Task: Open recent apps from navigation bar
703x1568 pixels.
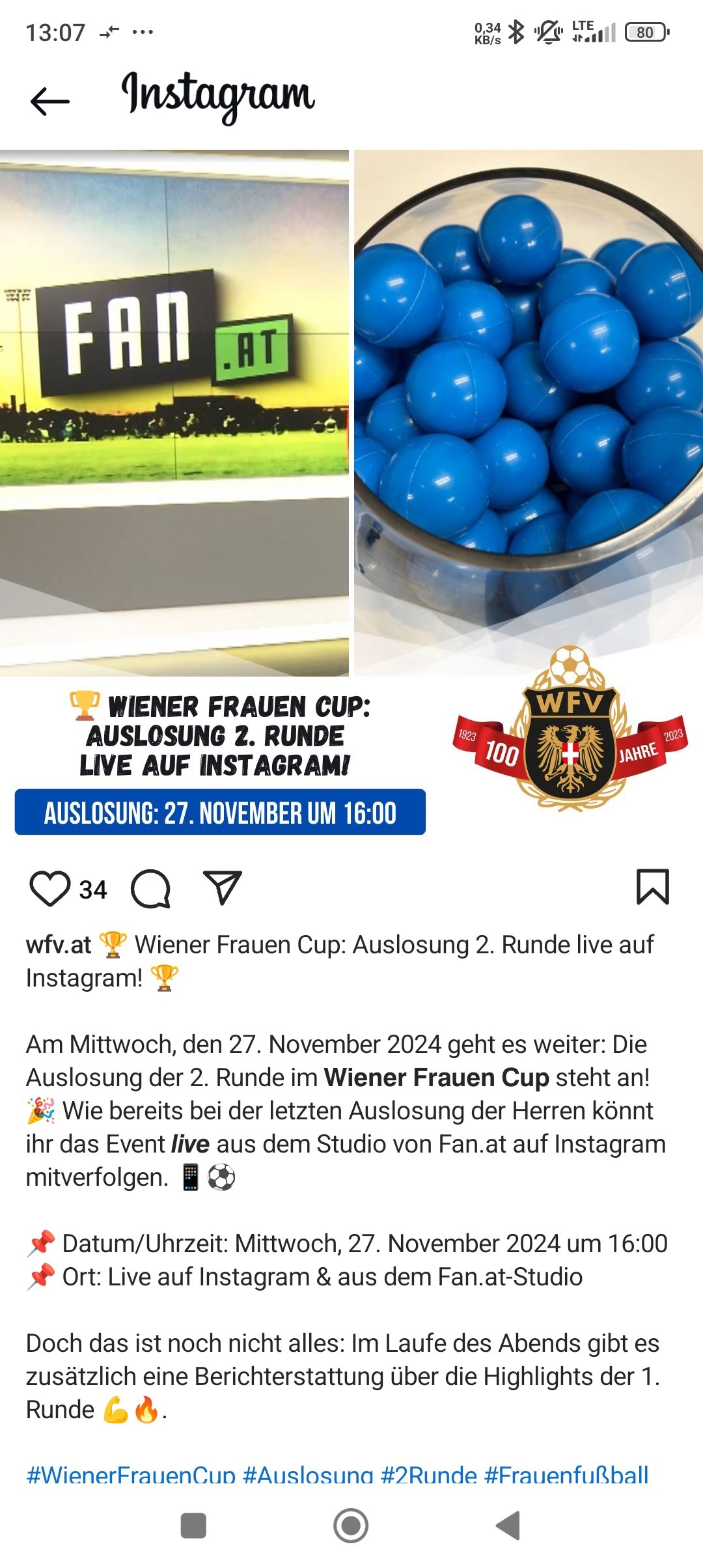Action: coord(193,1526)
